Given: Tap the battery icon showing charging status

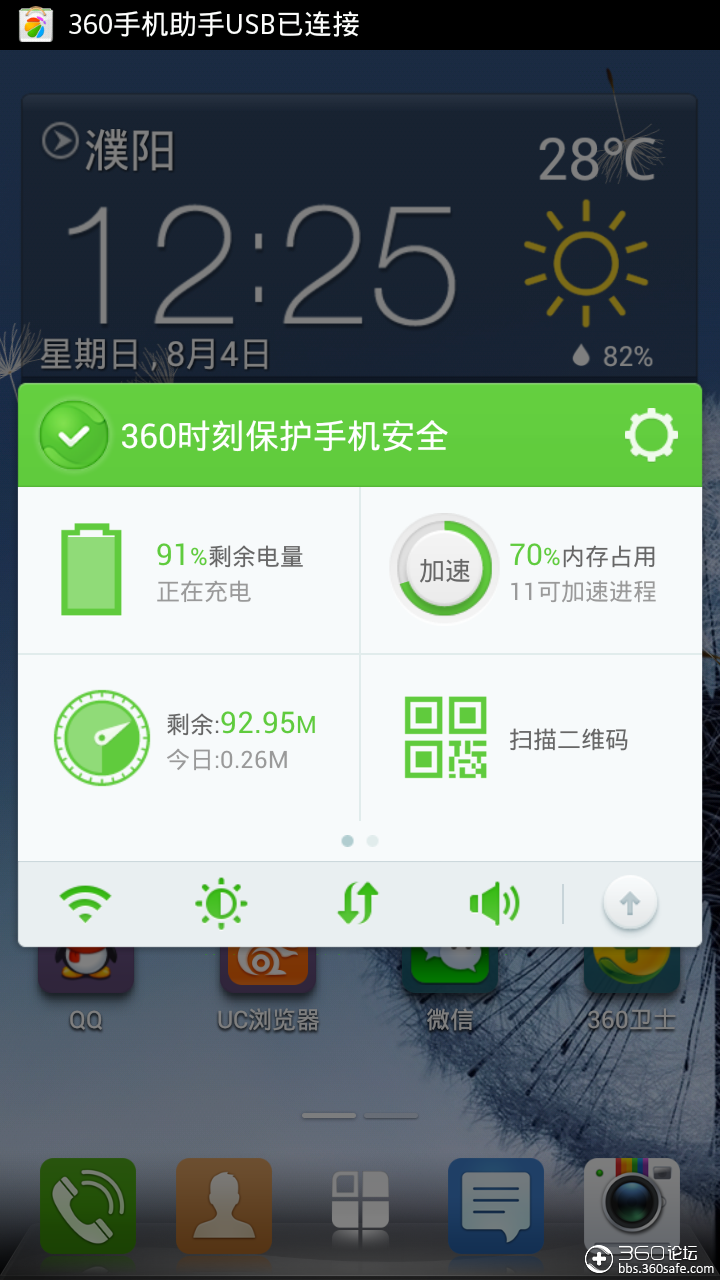Looking at the screenshot, I should coord(91,568).
